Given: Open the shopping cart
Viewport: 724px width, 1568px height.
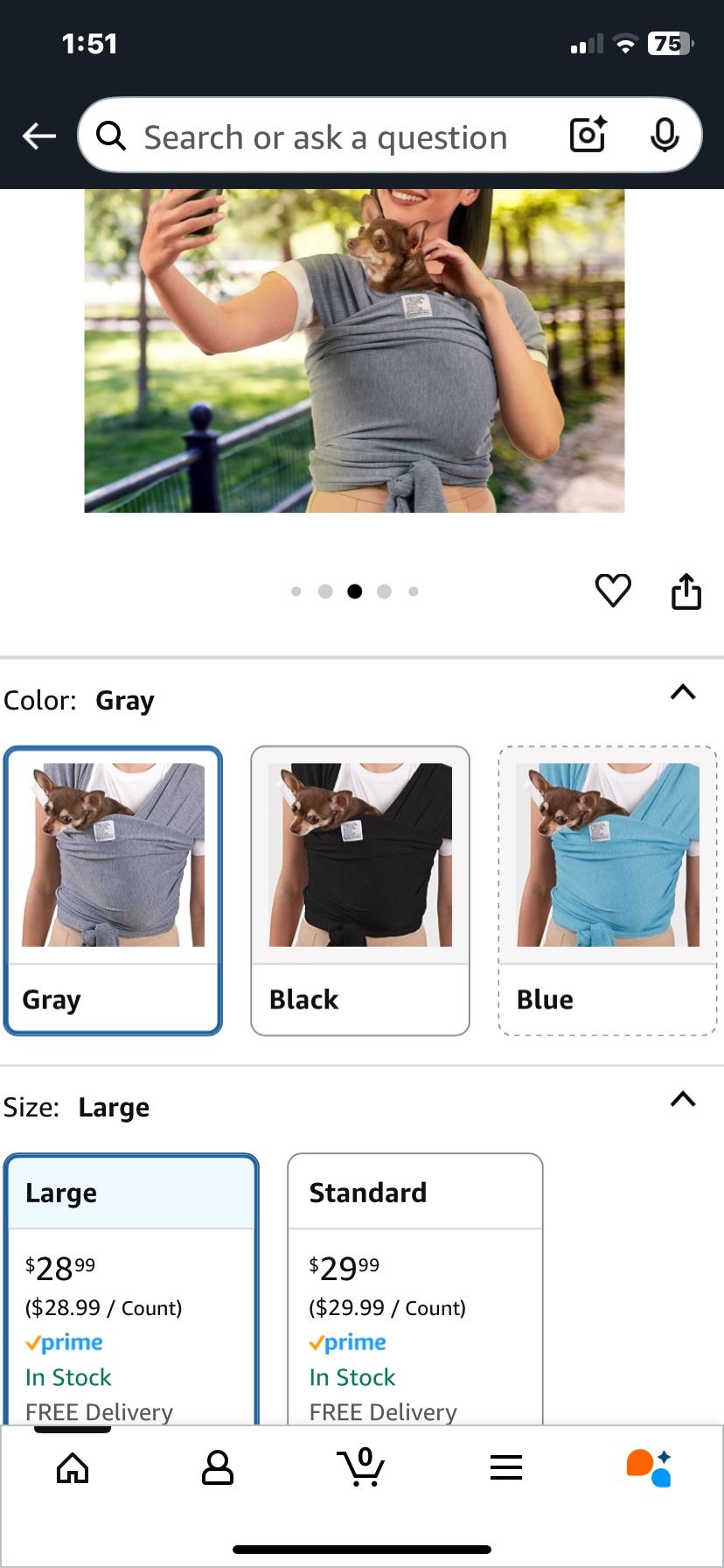Looking at the screenshot, I should point(361,1468).
